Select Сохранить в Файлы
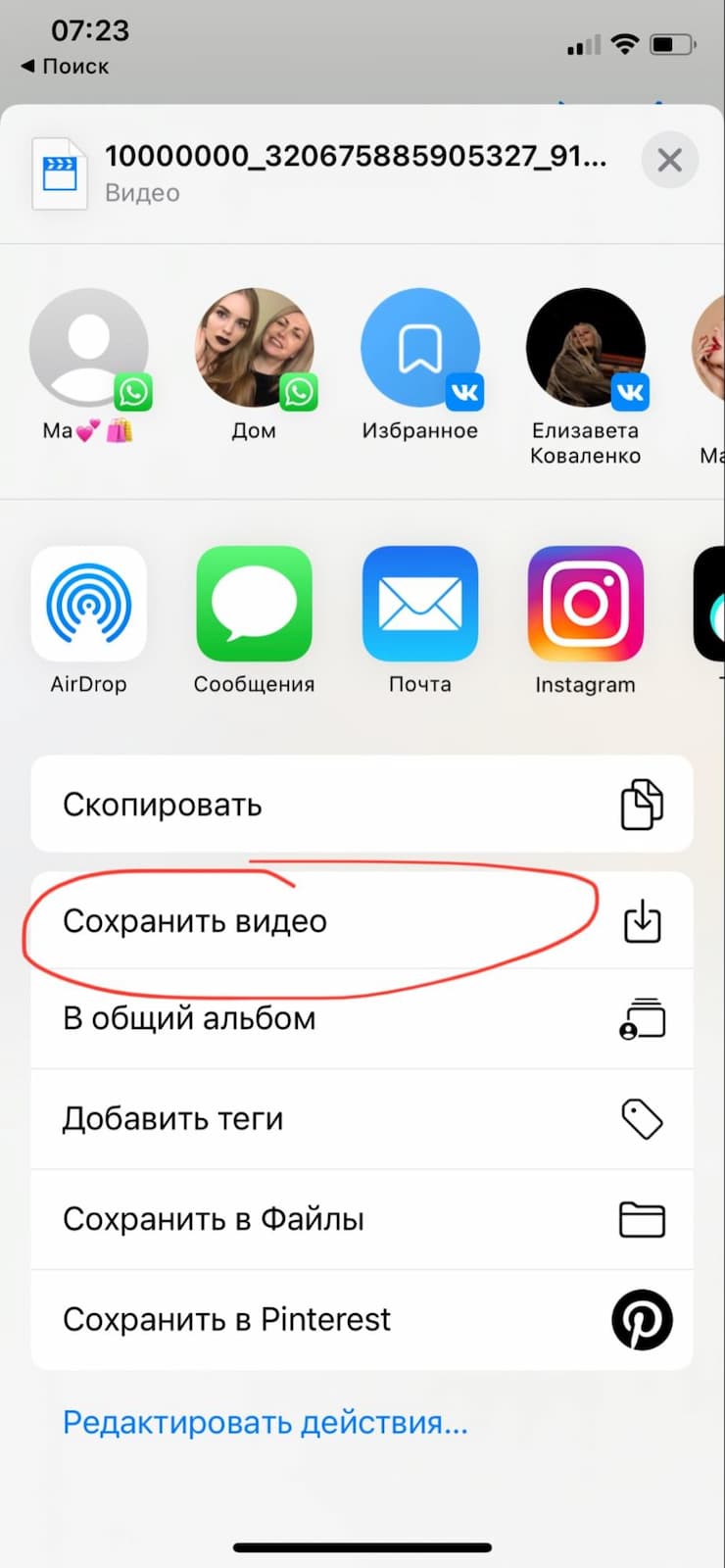 (x=362, y=1219)
